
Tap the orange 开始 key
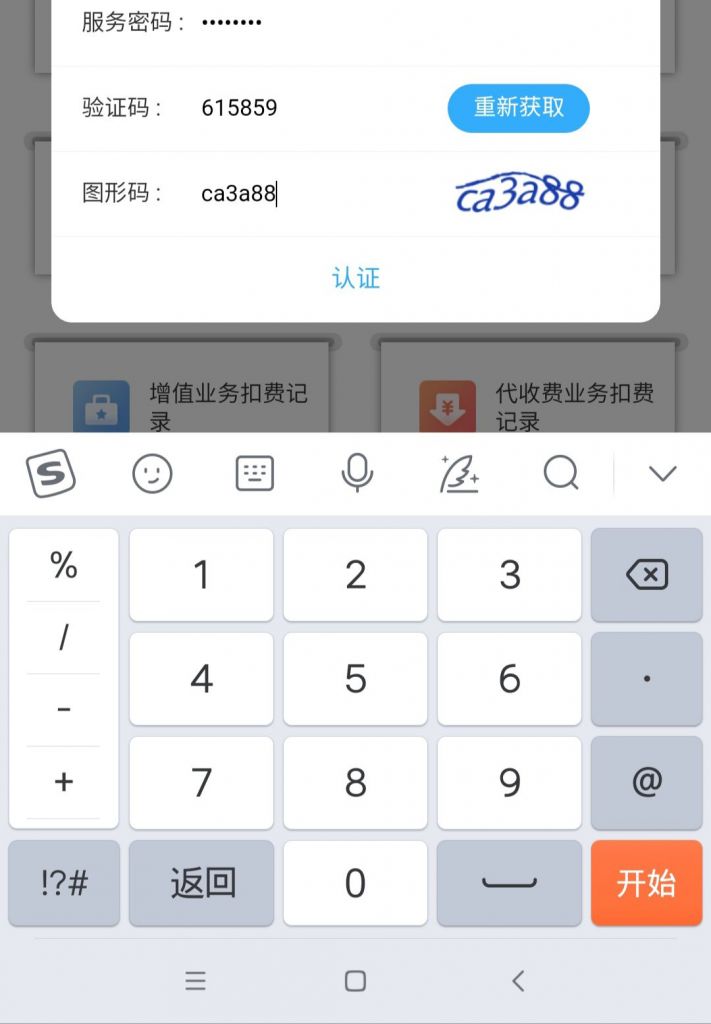(x=646, y=883)
